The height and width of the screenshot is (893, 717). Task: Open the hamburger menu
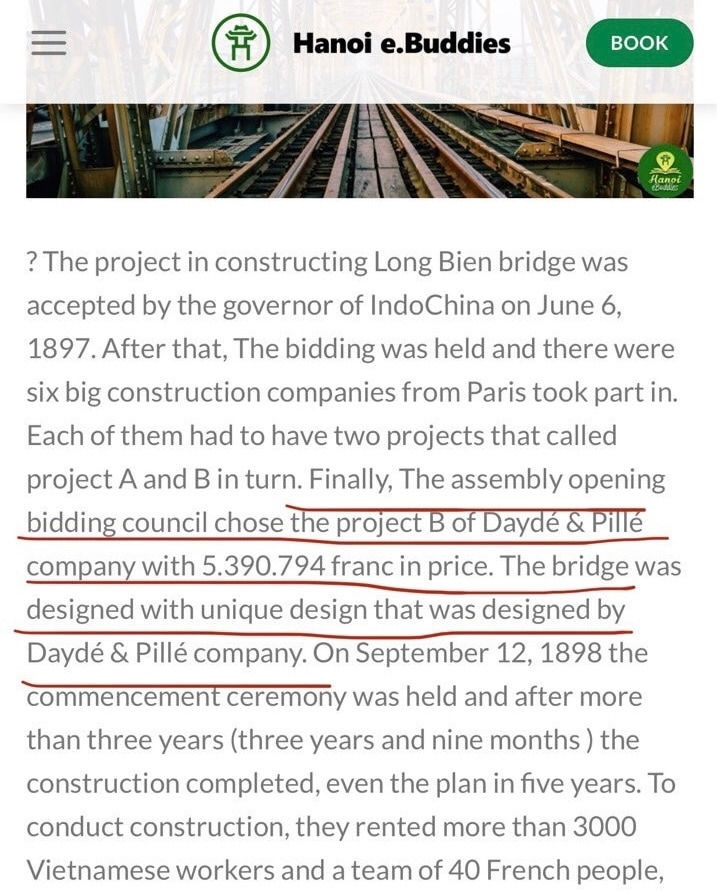(49, 43)
